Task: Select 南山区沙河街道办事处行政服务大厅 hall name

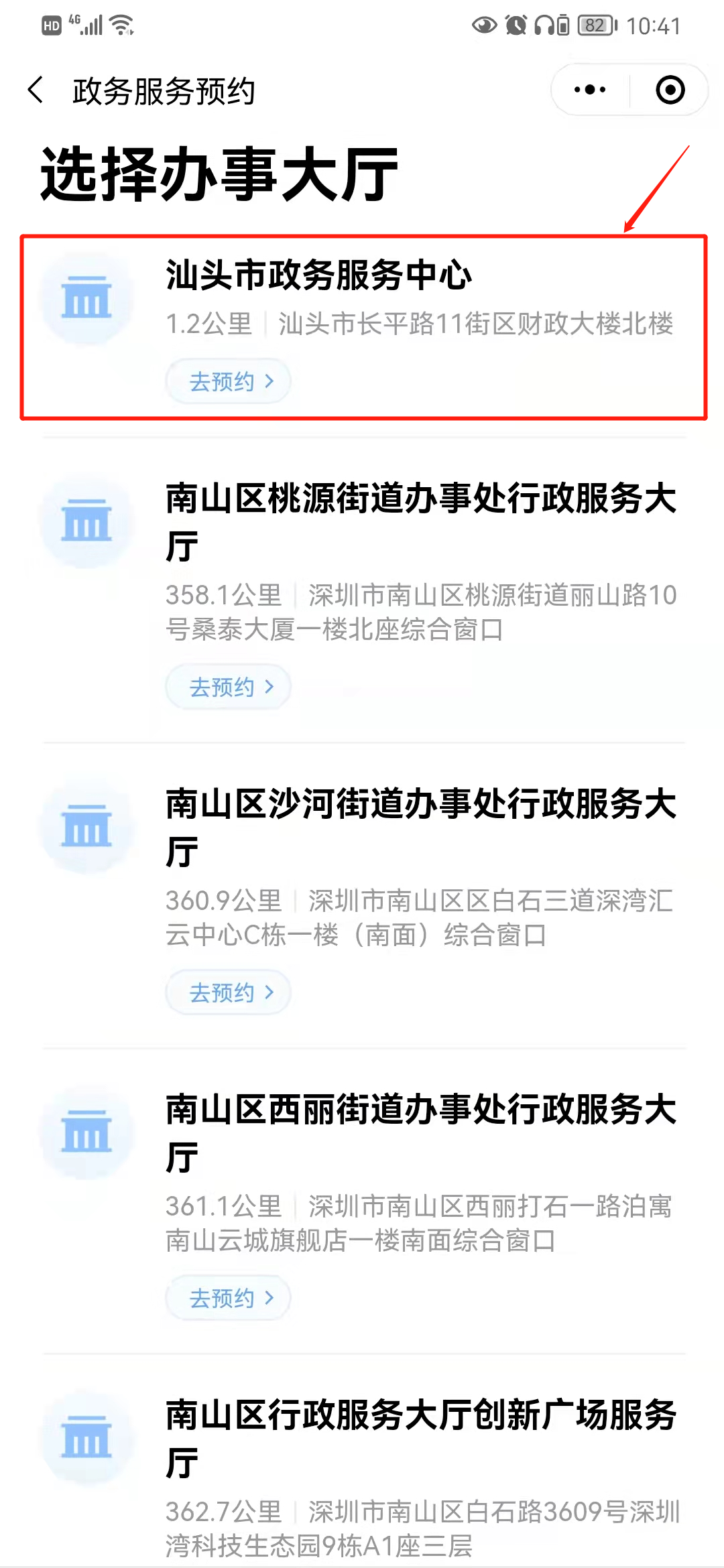Action: coord(422,828)
